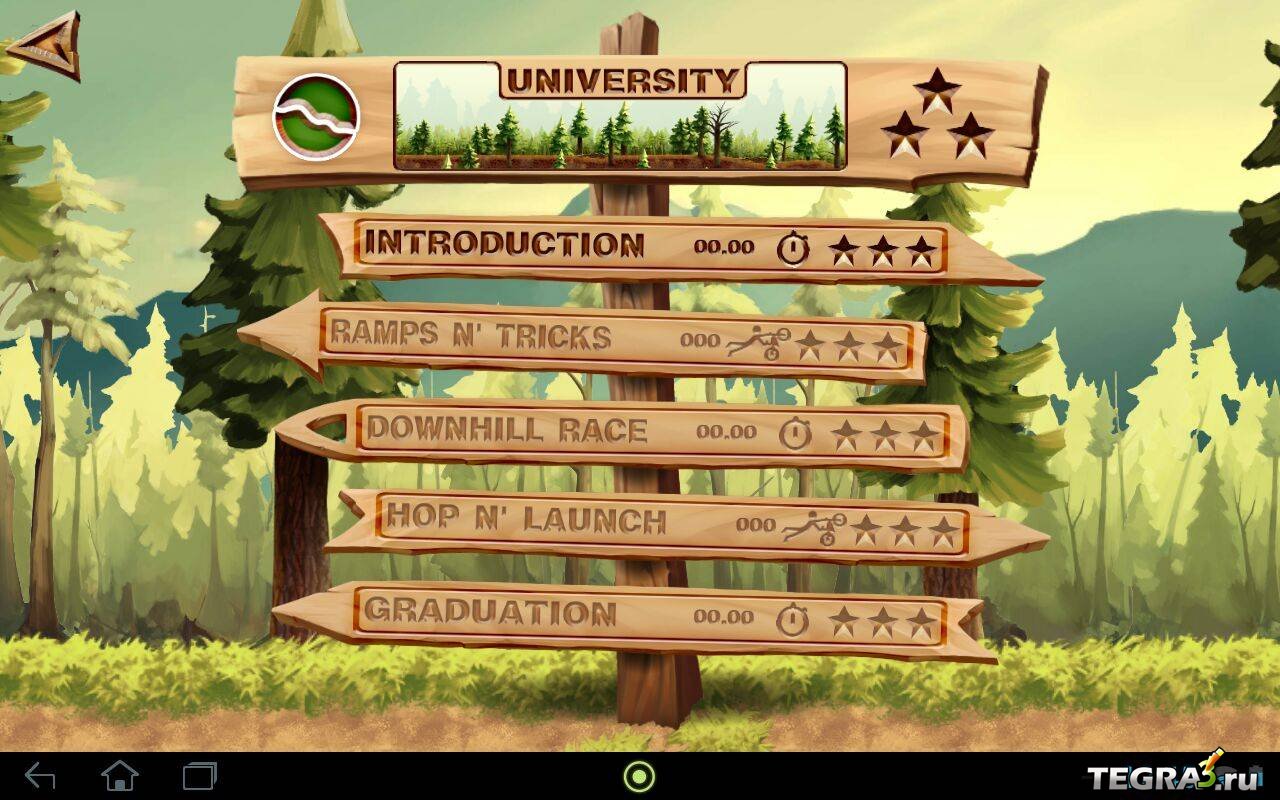1280x800 pixels.
Task: Go back using the wooden arrow
Action: pyautogui.click(x=43, y=46)
